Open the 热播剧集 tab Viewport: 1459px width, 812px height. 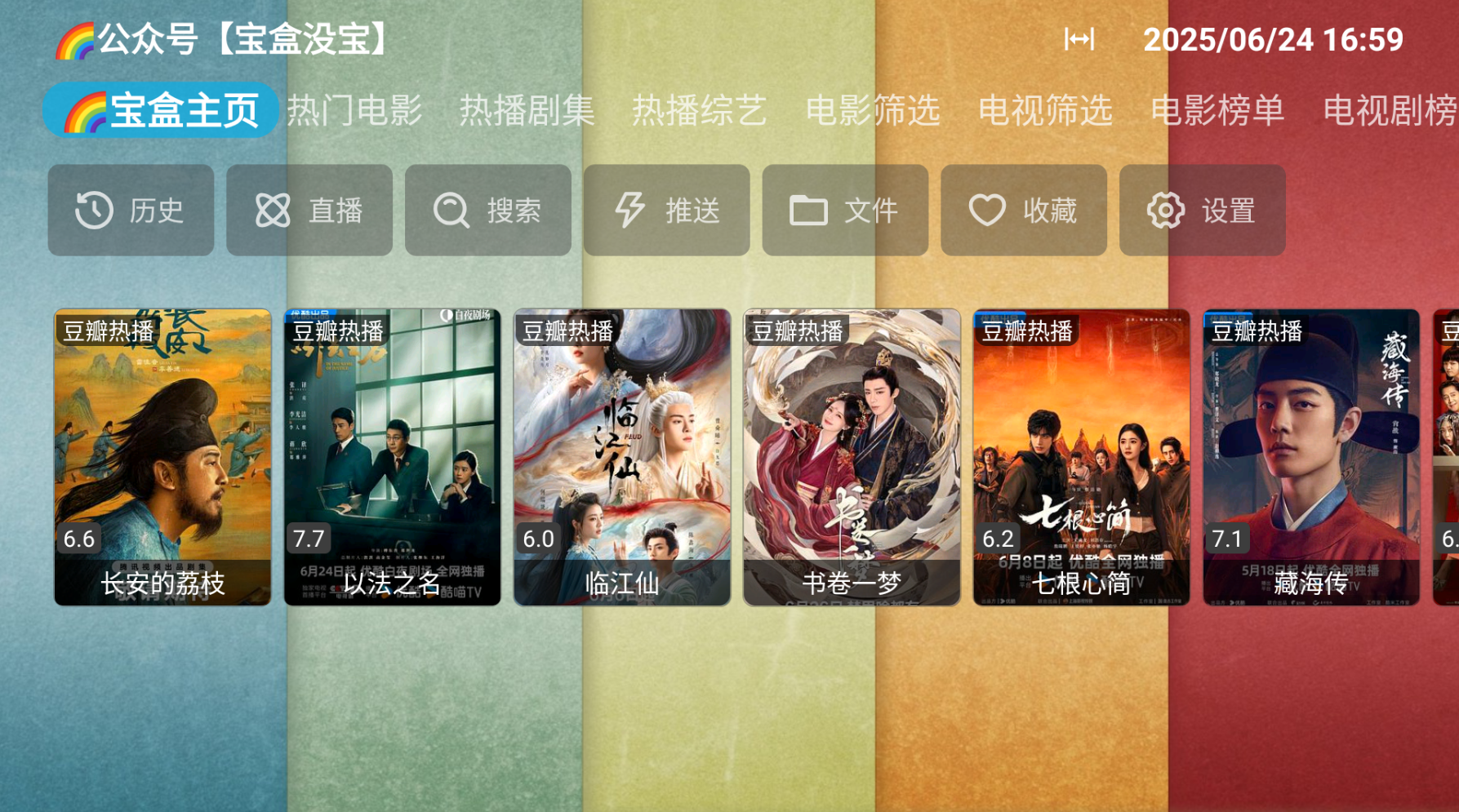tap(527, 110)
